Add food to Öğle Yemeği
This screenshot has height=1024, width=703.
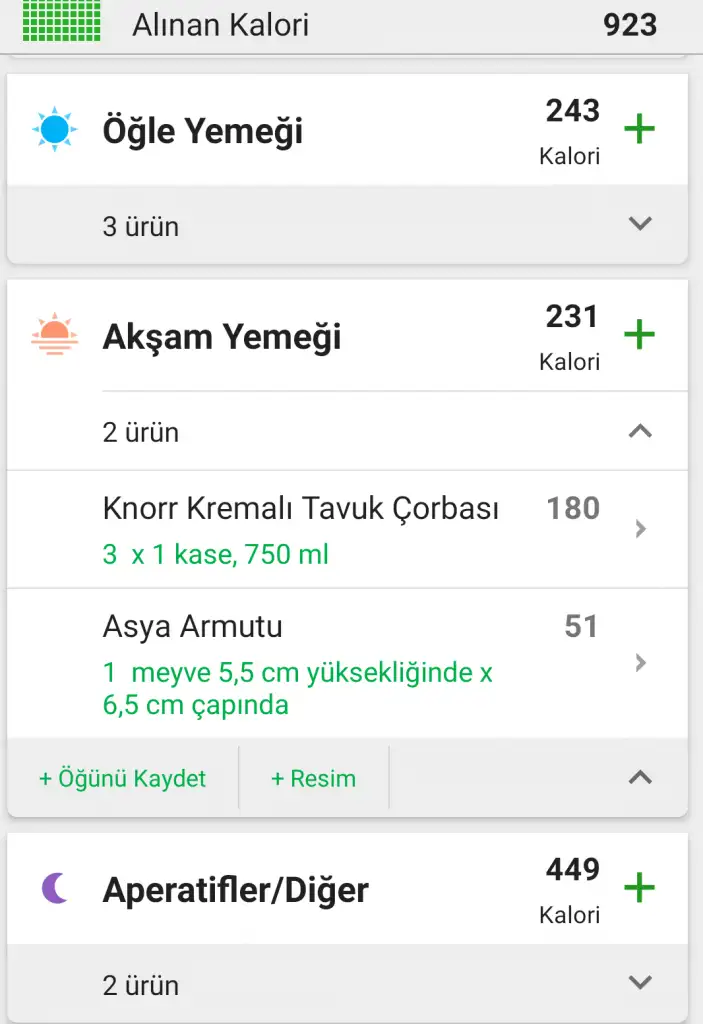(x=639, y=129)
